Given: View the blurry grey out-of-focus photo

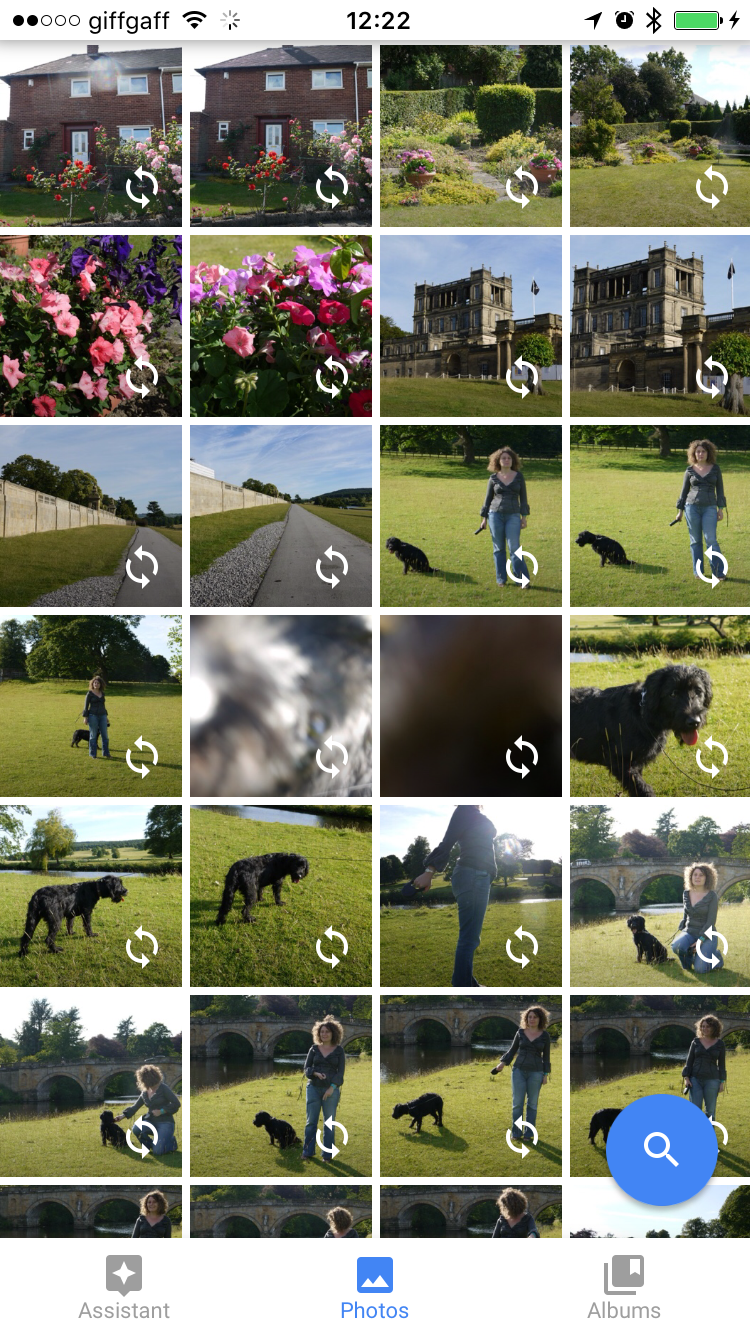Looking at the screenshot, I should point(281,706).
